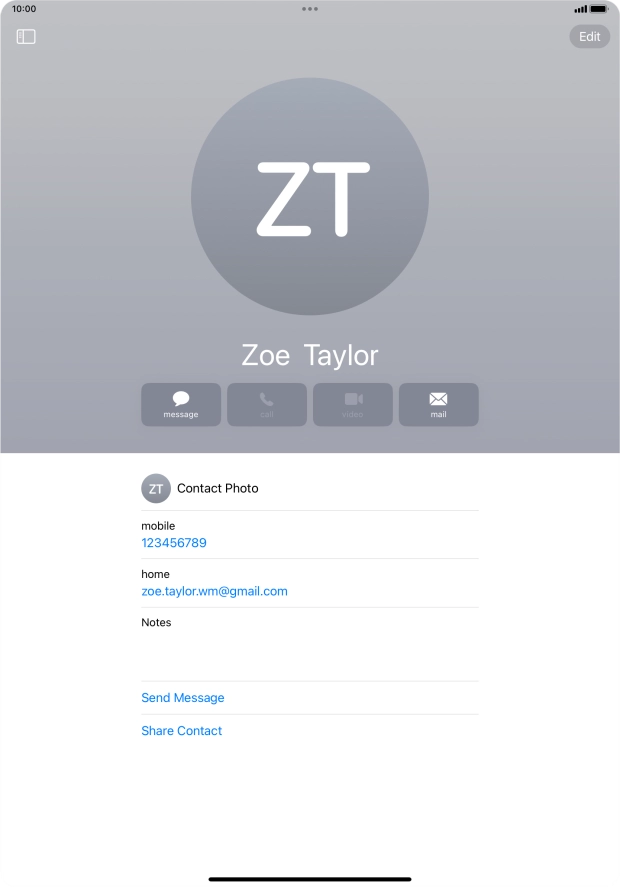
Task: Call mobile number 123456789
Action: (x=174, y=543)
